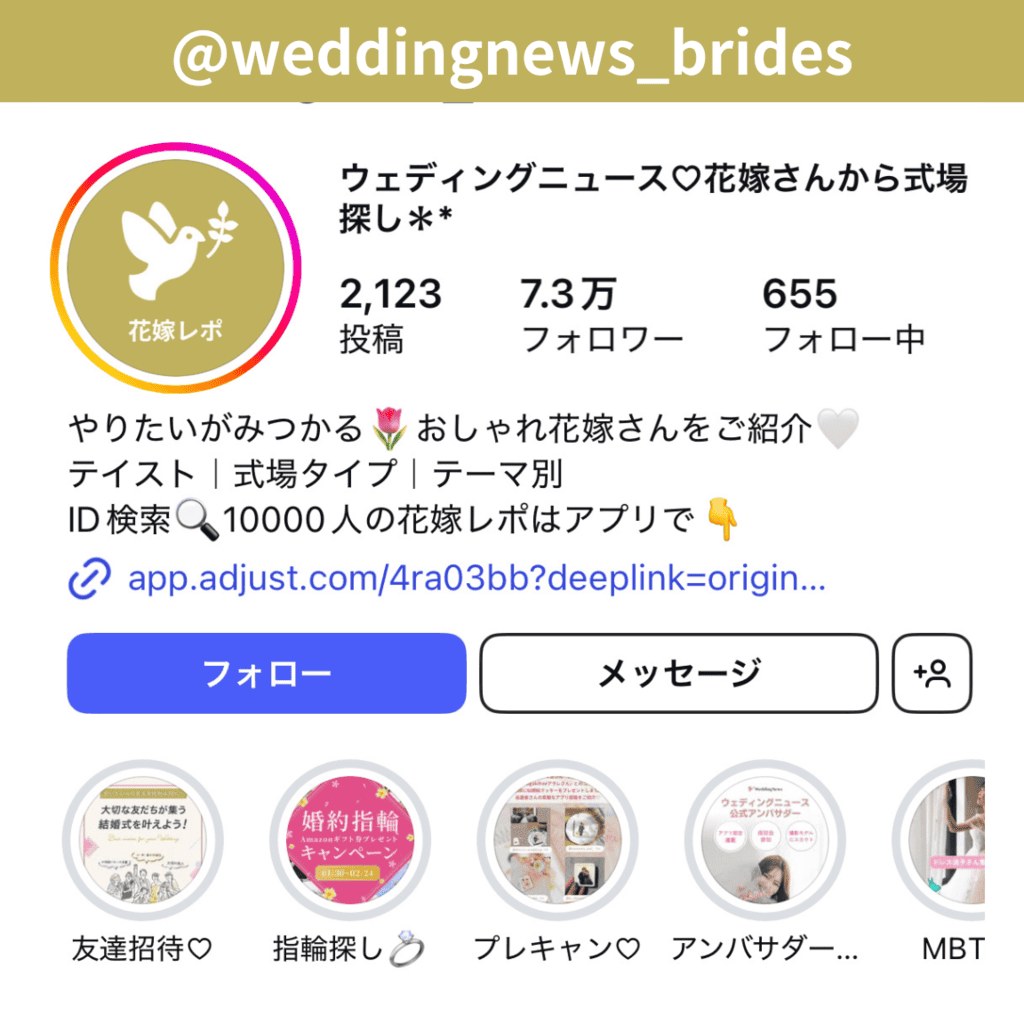This screenshot has height=1024, width=1024.
Task: Open the app.adjust.com bio link
Action: point(476,578)
